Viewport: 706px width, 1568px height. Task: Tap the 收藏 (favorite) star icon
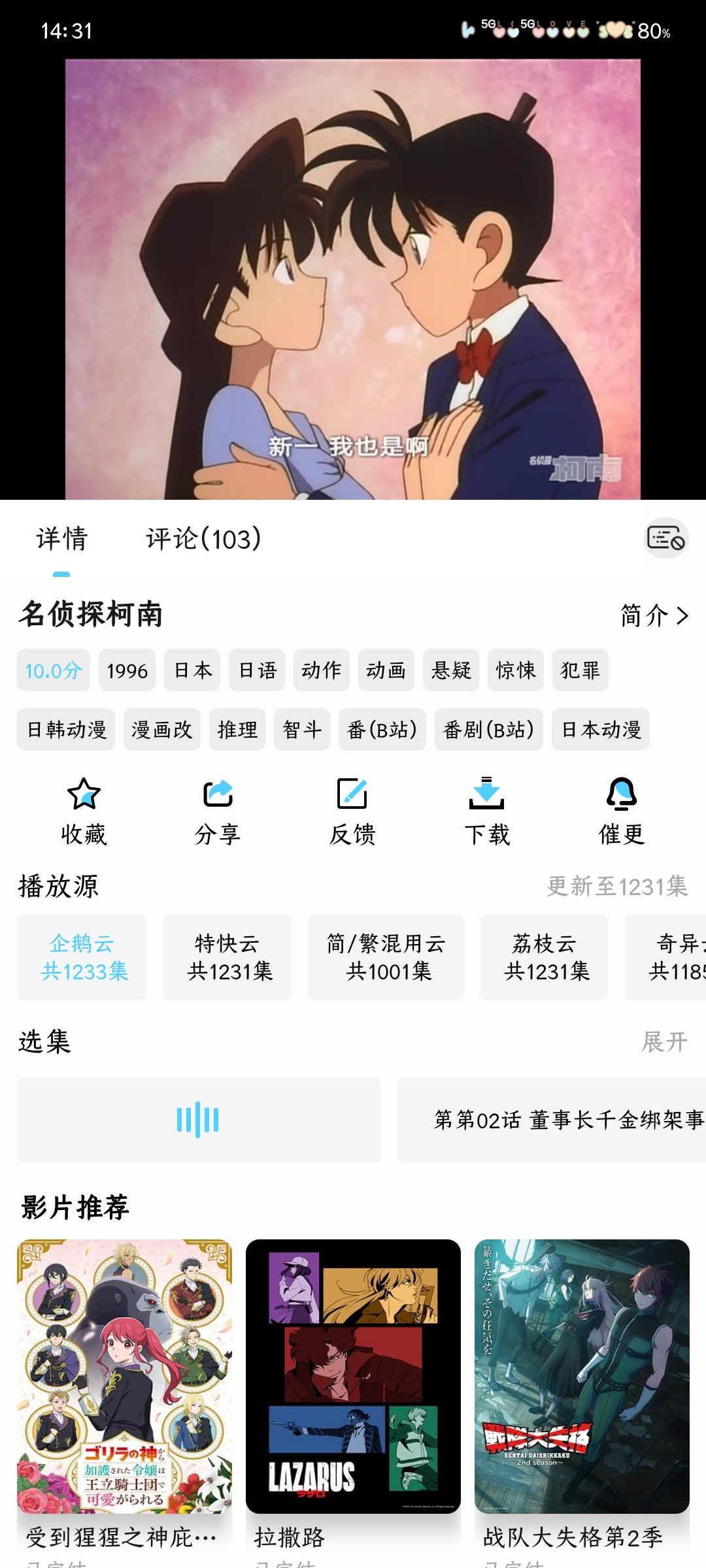pos(82,798)
